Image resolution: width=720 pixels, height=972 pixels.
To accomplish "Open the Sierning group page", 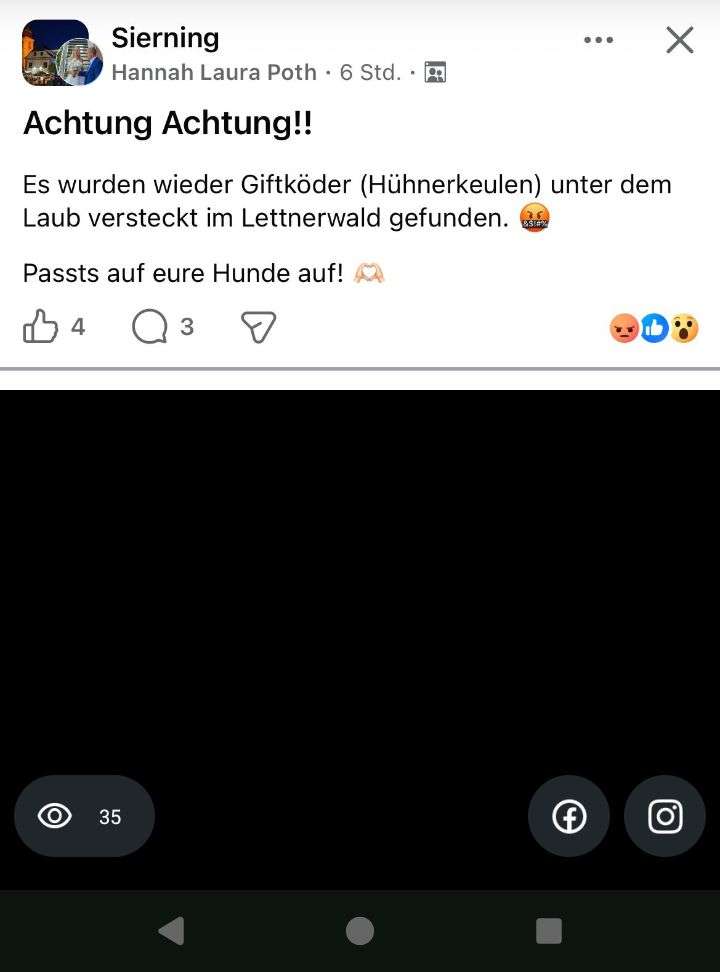I will (166, 38).
